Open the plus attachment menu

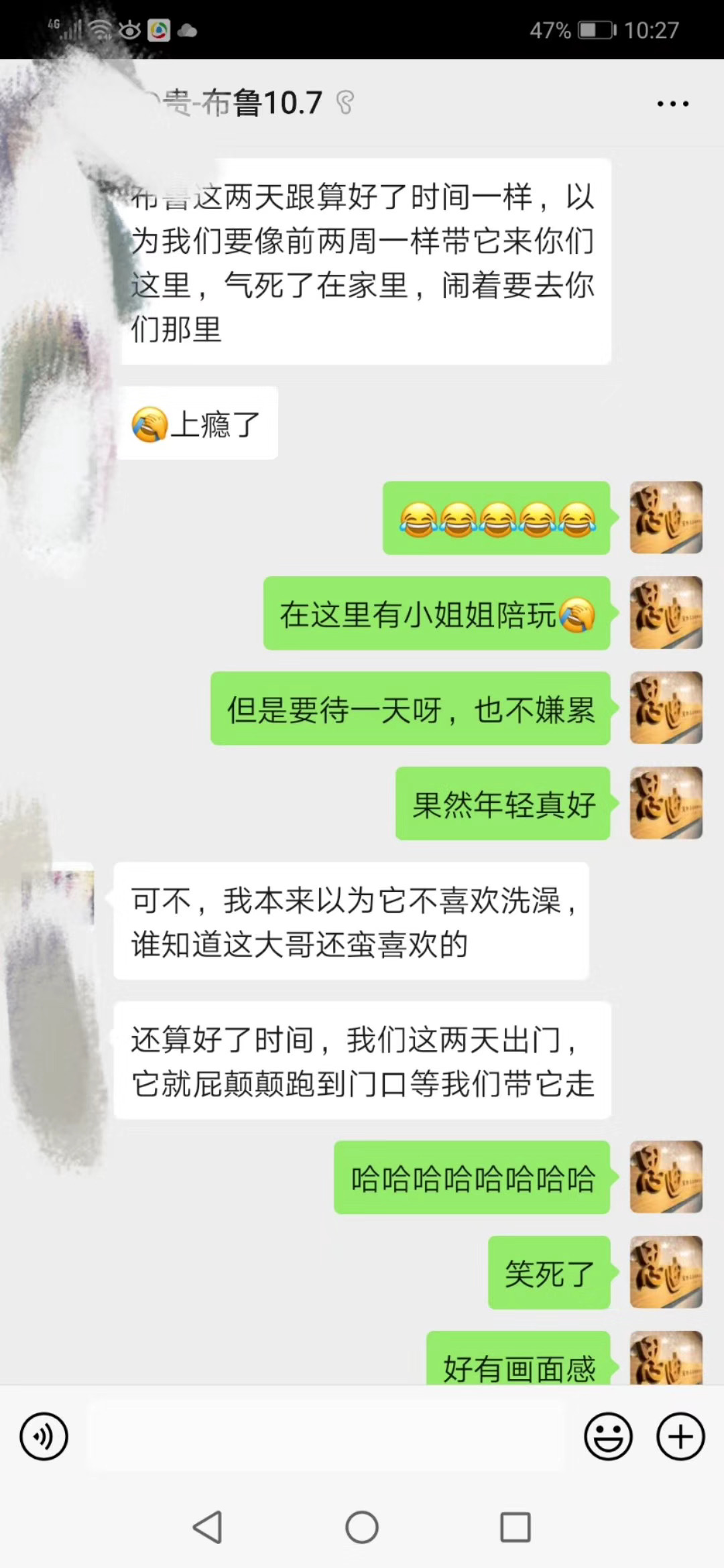[x=680, y=1437]
